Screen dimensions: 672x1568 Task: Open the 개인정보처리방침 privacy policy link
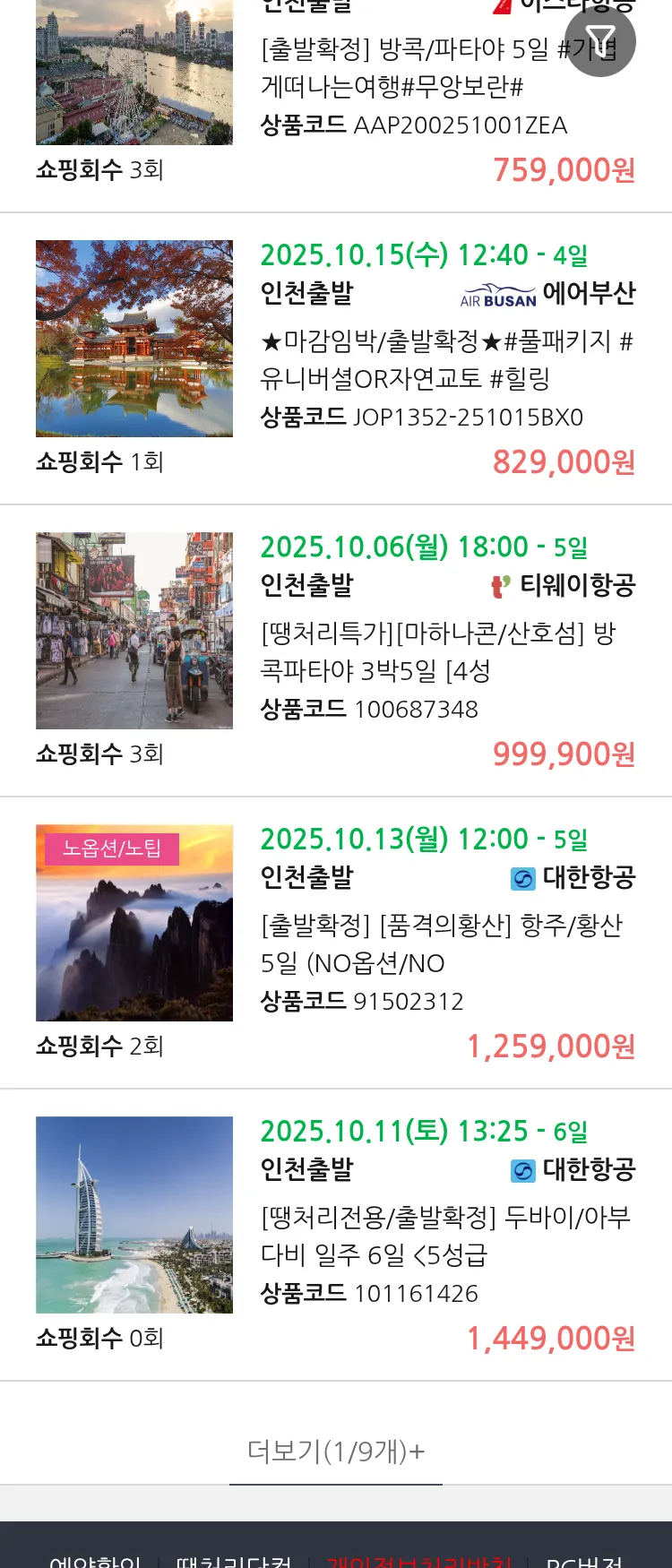tap(419, 1561)
